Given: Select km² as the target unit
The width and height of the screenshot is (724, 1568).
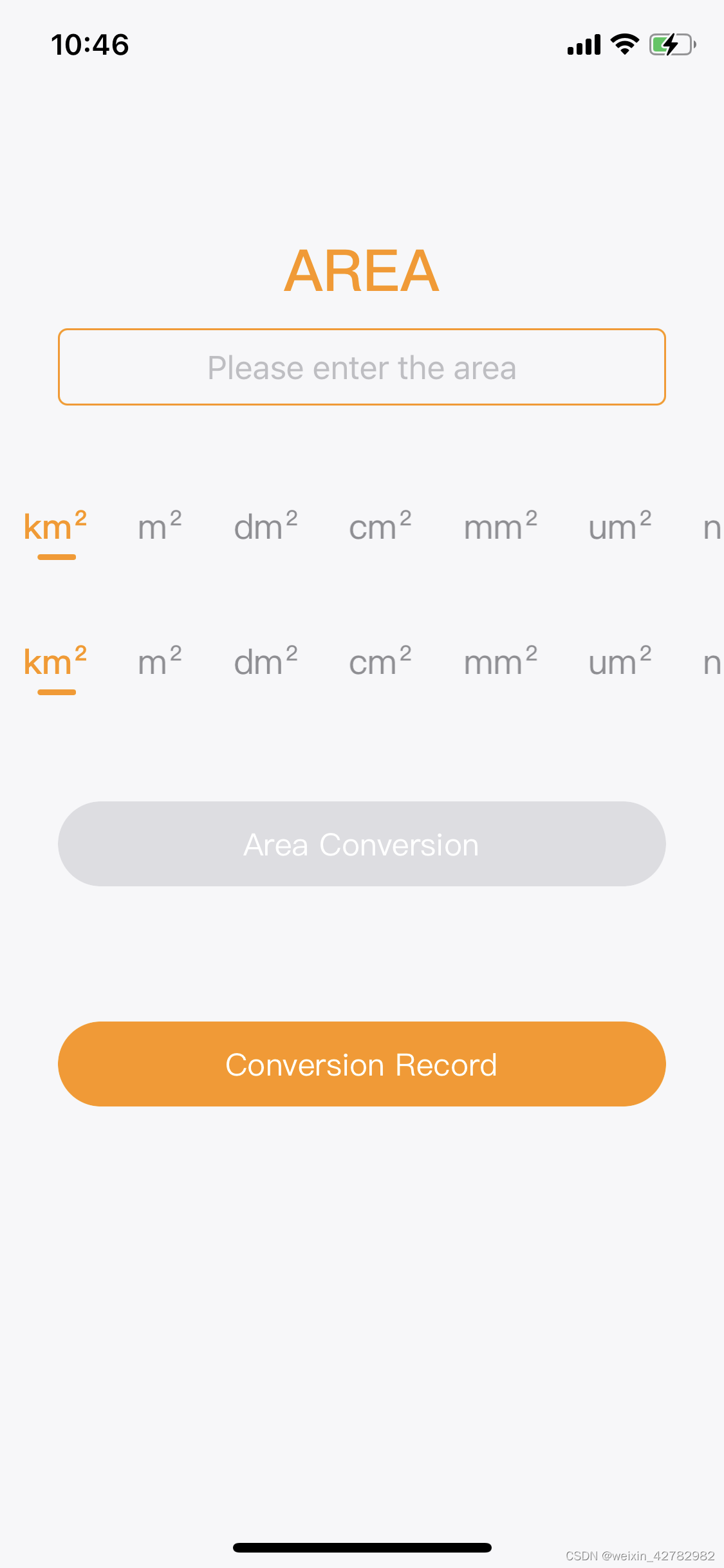Looking at the screenshot, I should pyautogui.click(x=54, y=663).
